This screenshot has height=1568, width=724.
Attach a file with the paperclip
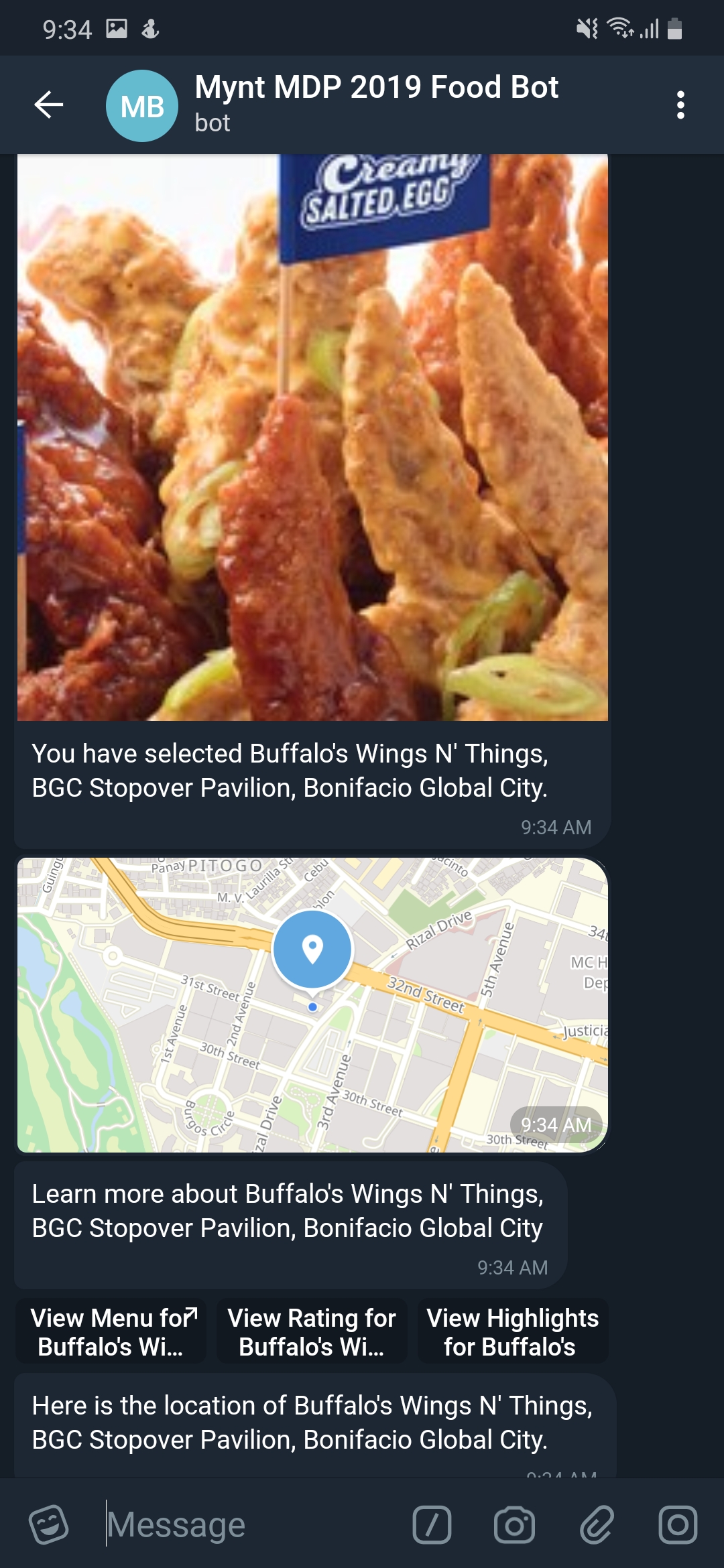(596, 1524)
